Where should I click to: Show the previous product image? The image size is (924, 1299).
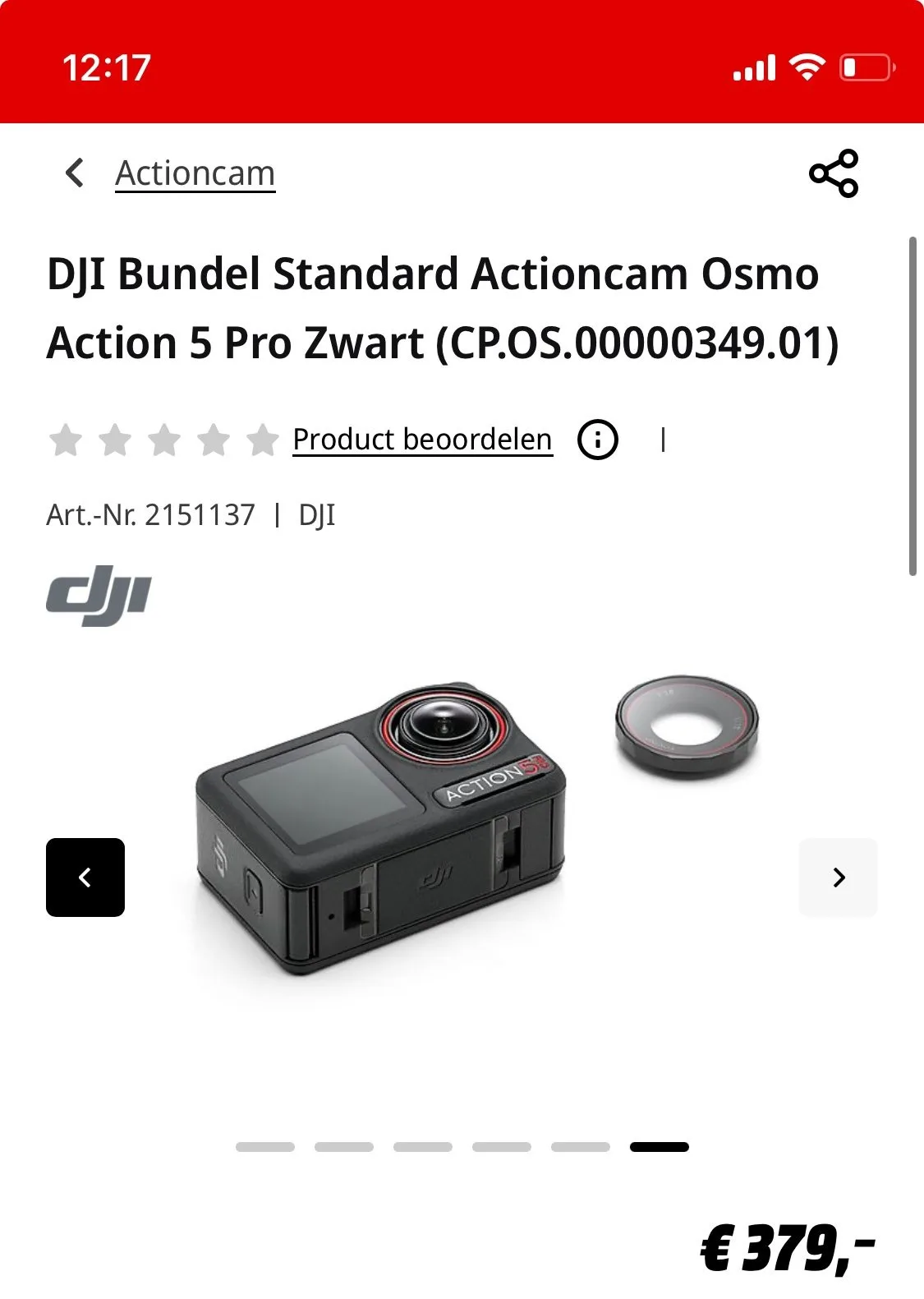pos(85,877)
